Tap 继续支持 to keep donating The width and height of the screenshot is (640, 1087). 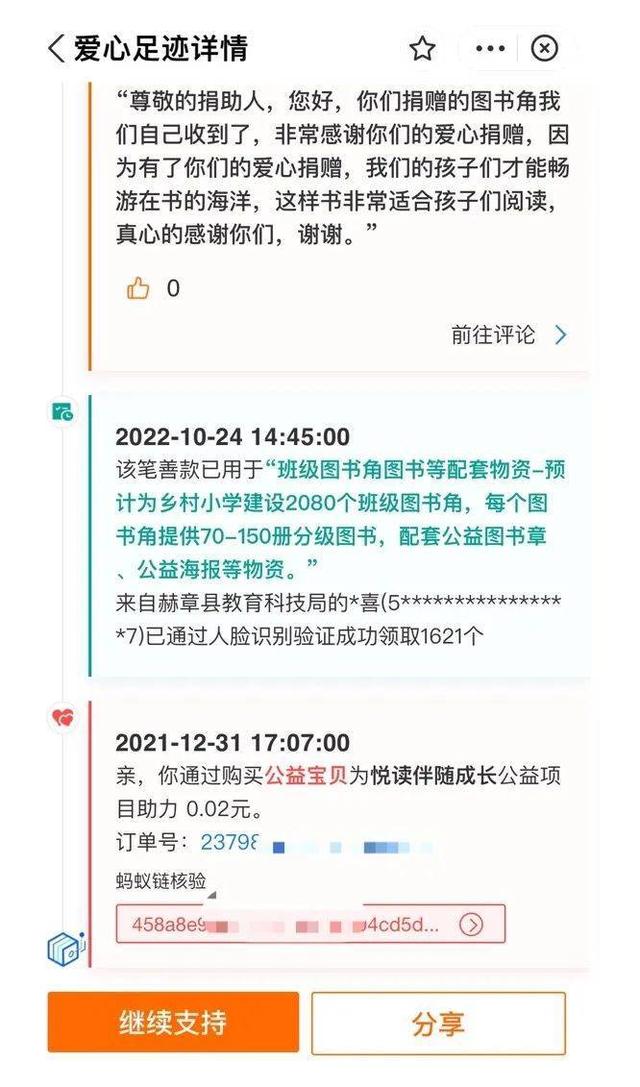click(173, 1023)
